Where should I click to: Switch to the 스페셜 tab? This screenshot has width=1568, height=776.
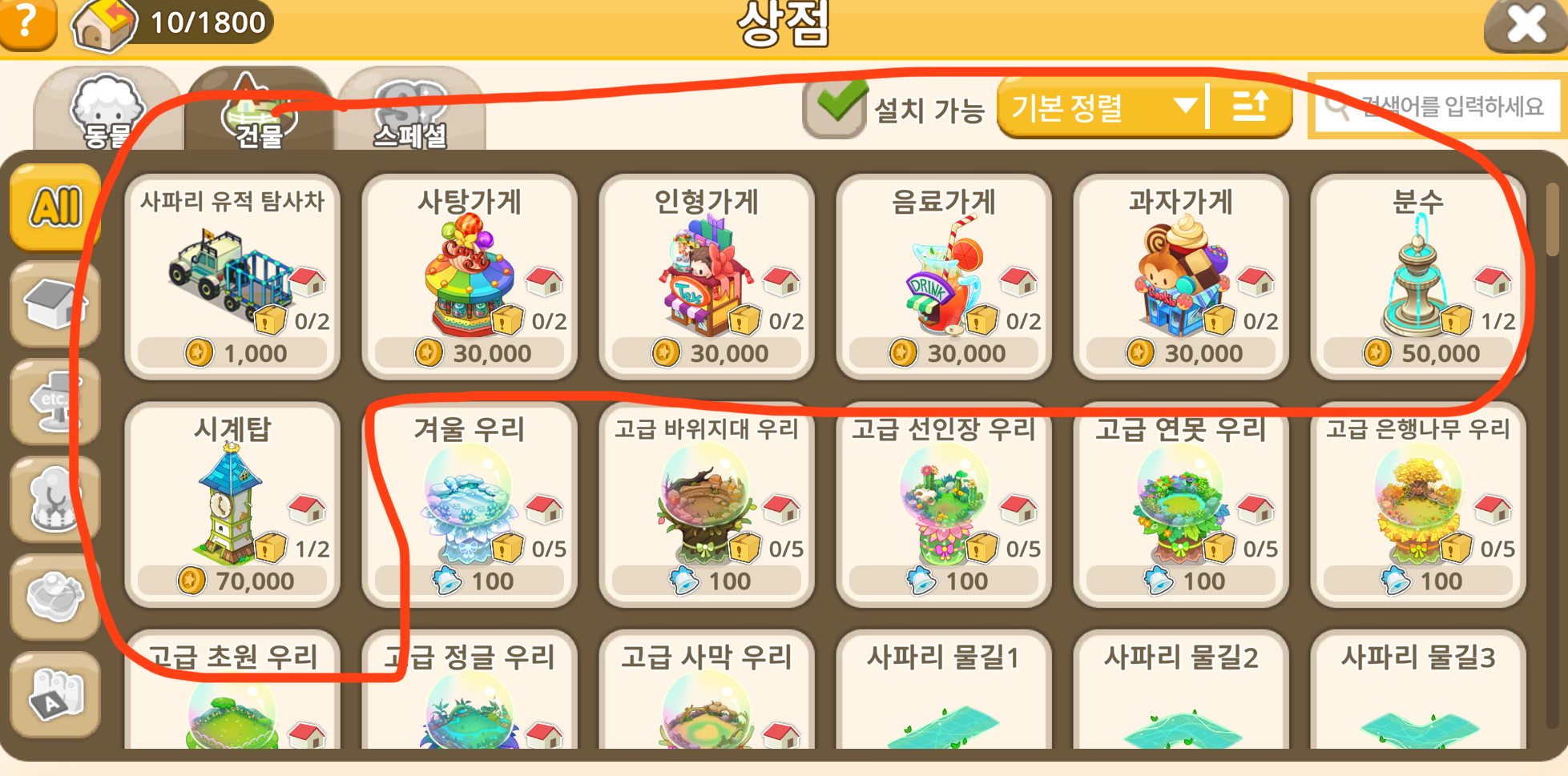[x=409, y=111]
